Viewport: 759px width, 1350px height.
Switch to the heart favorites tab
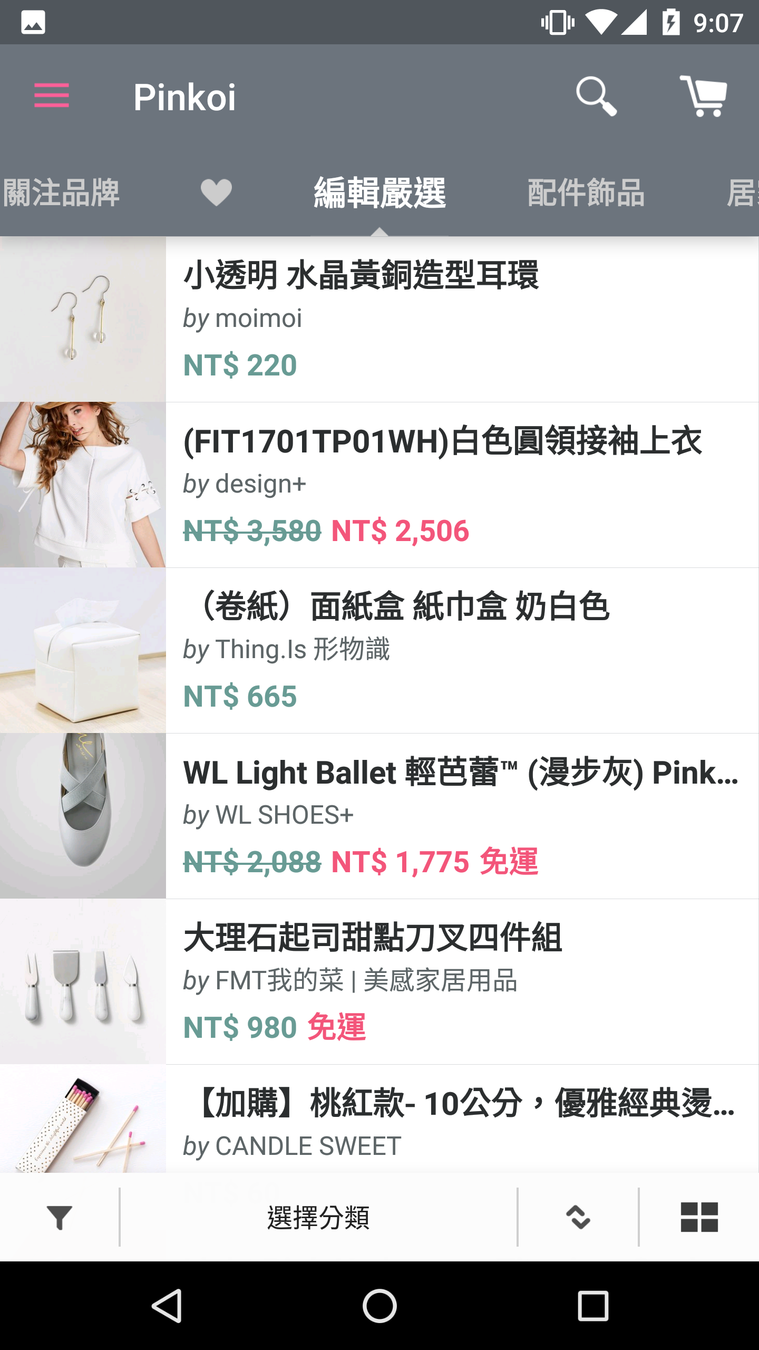pos(216,192)
